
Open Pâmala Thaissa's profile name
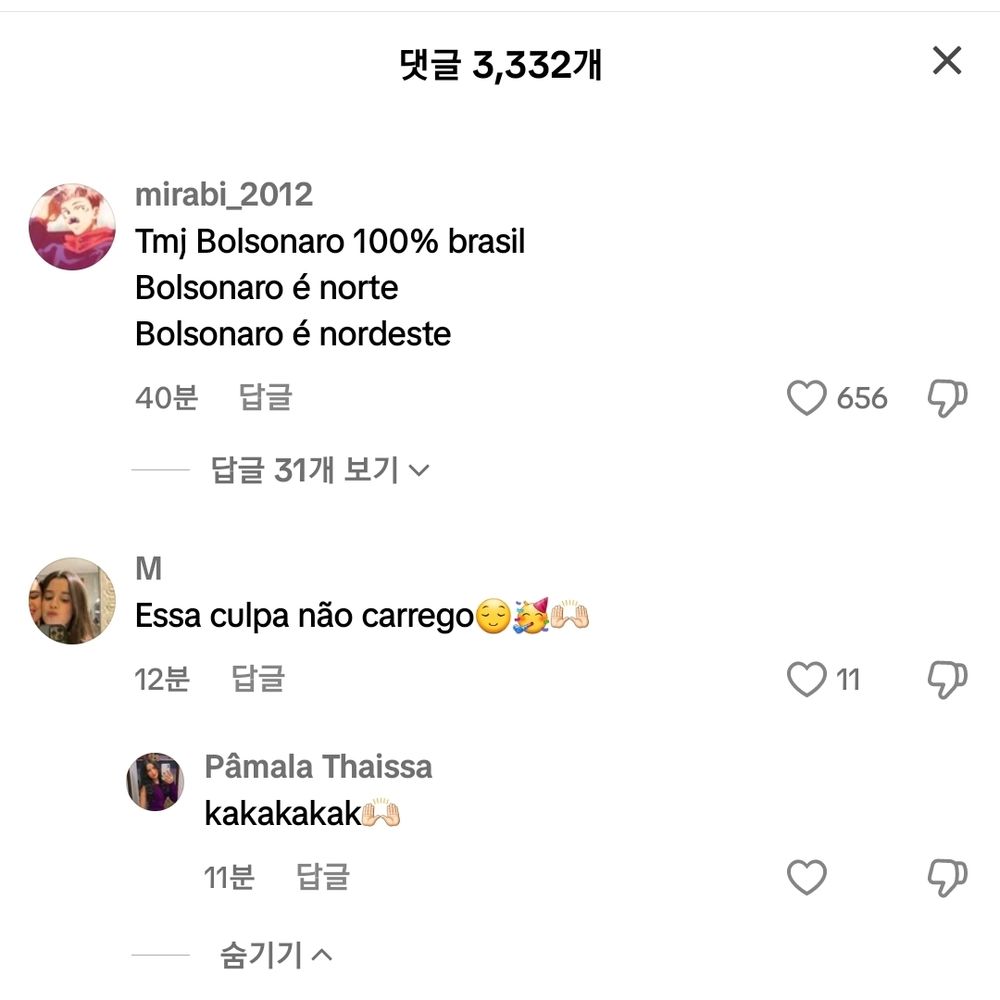click(318, 767)
